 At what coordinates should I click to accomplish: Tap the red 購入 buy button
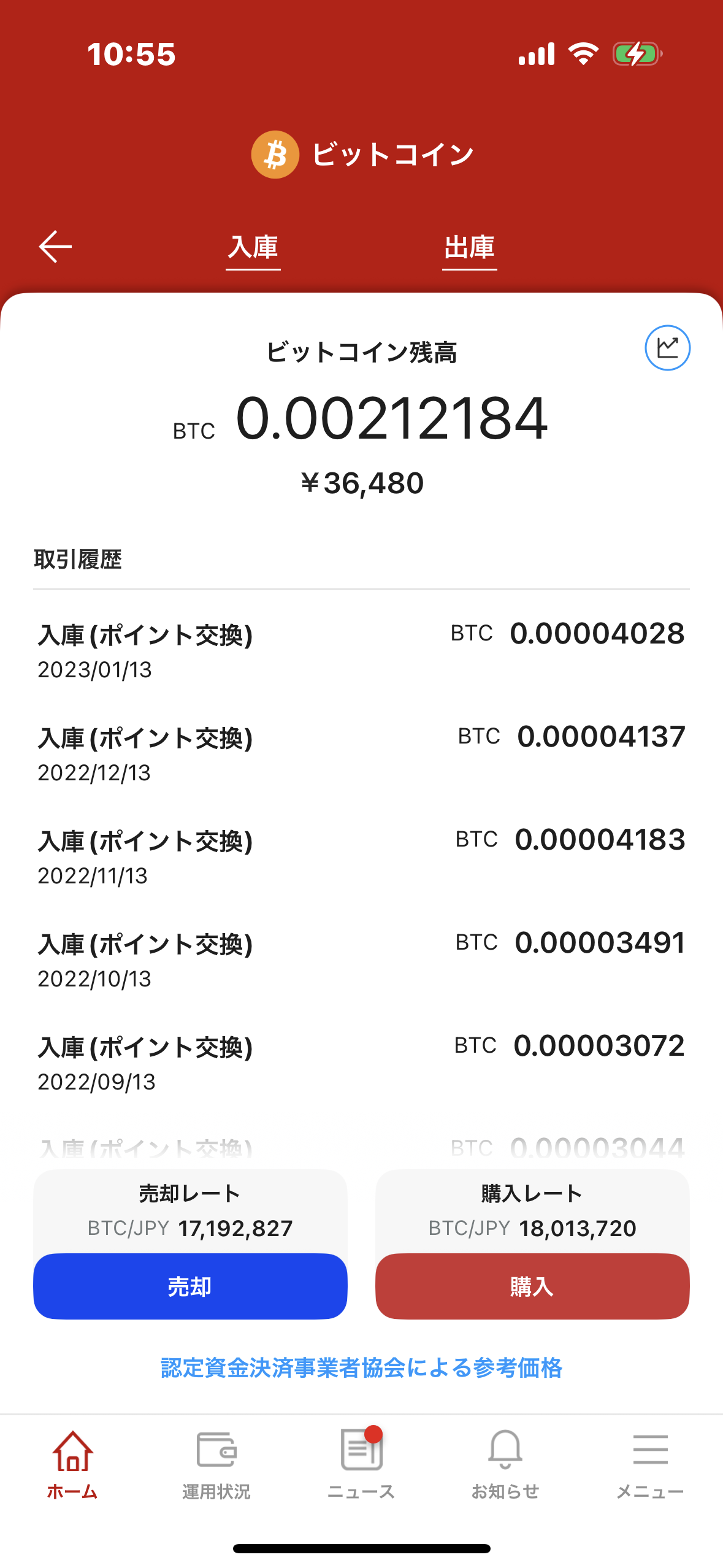(532, 1286)
